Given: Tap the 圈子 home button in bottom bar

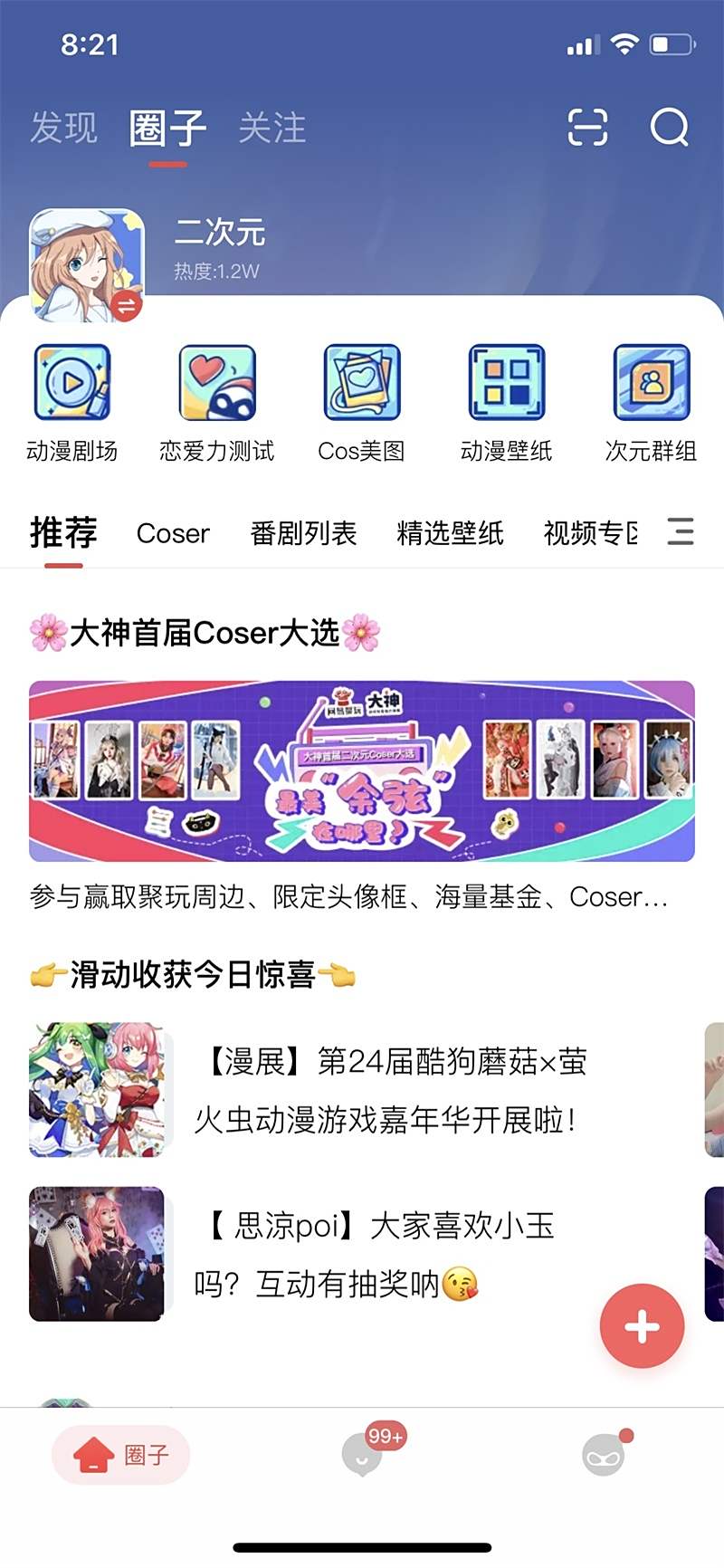Looking at the screenshot, I should coord(119,1455).
